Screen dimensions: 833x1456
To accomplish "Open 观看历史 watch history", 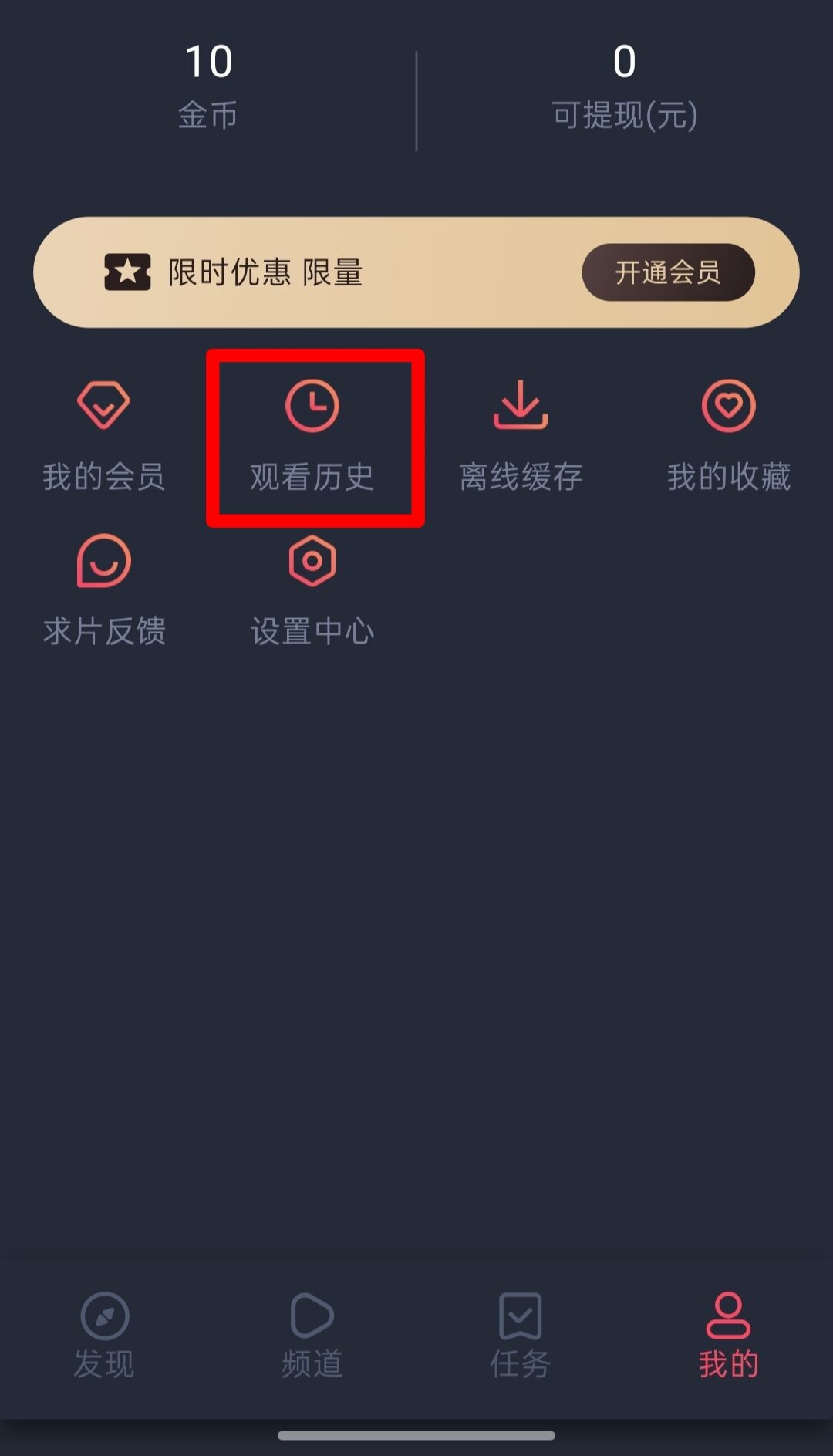I will [x=312, y=436].
